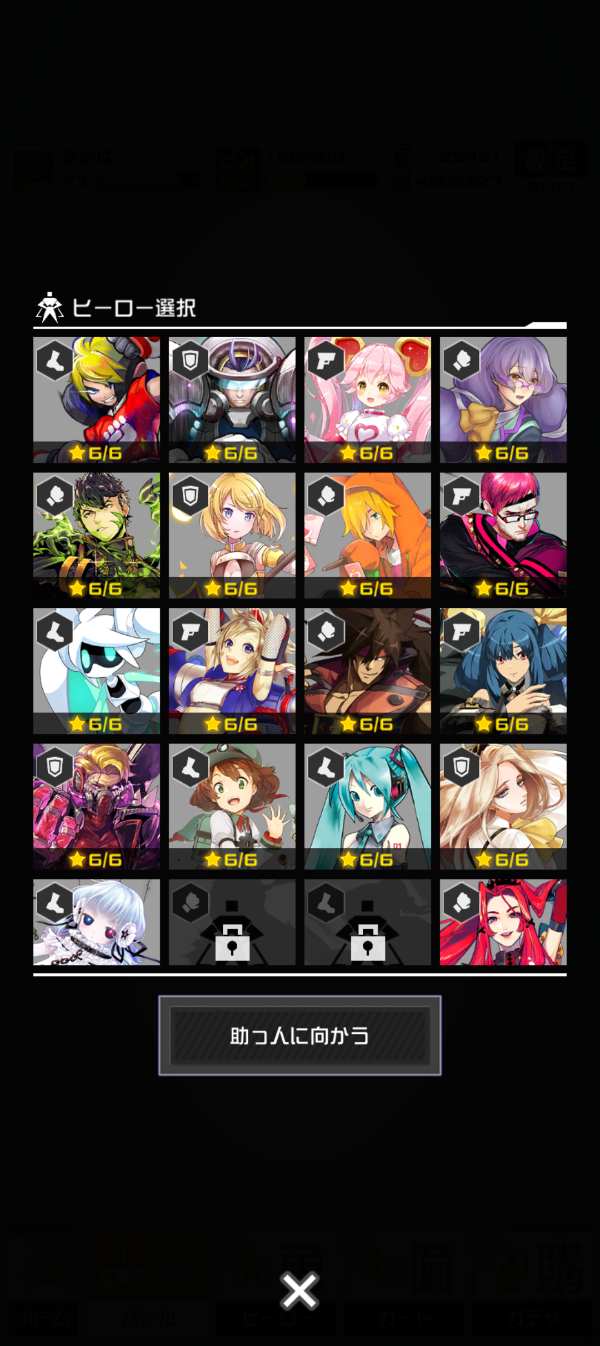Select the green camouflage soldier hero
600x1346 pixels.
tap(96, 535)
